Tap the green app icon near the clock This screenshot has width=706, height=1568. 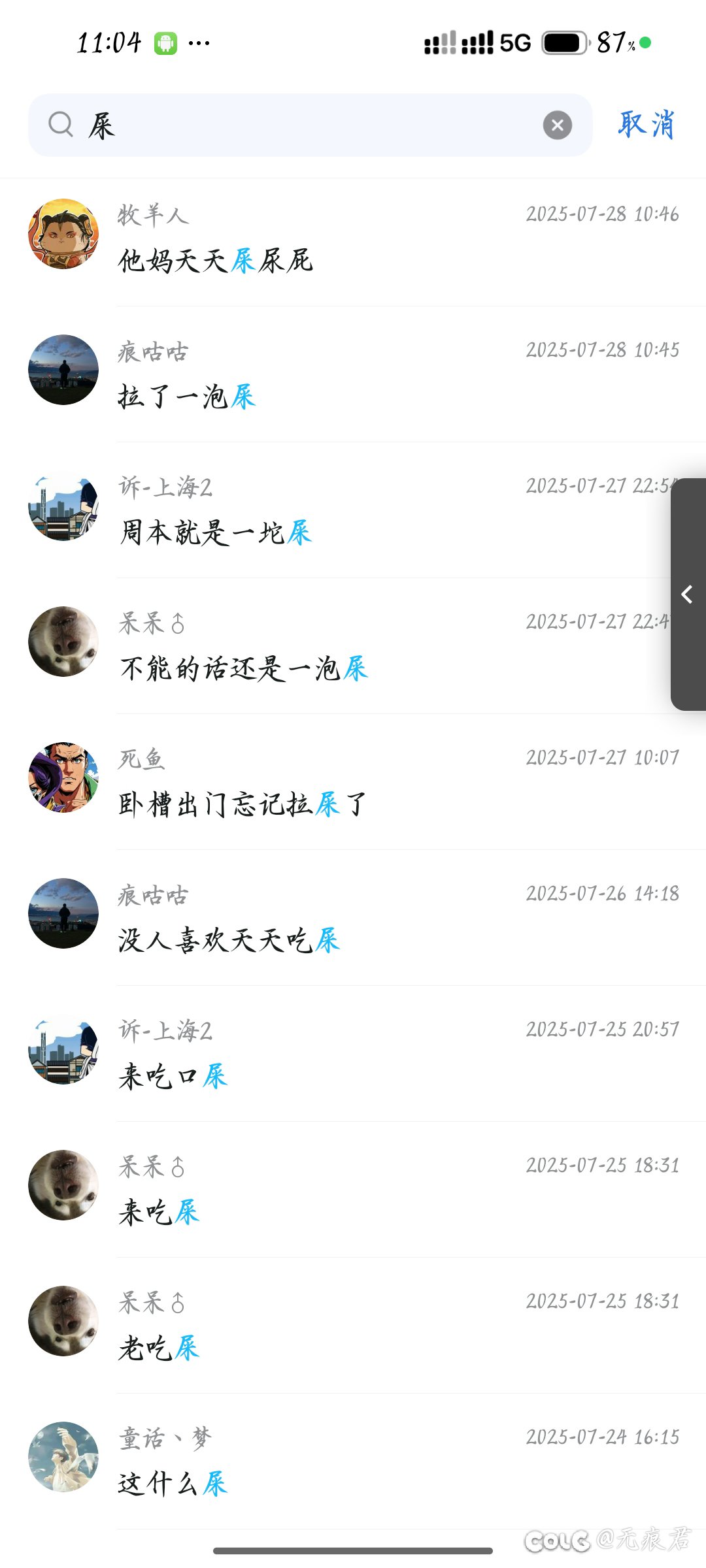[x=167, y=42]
